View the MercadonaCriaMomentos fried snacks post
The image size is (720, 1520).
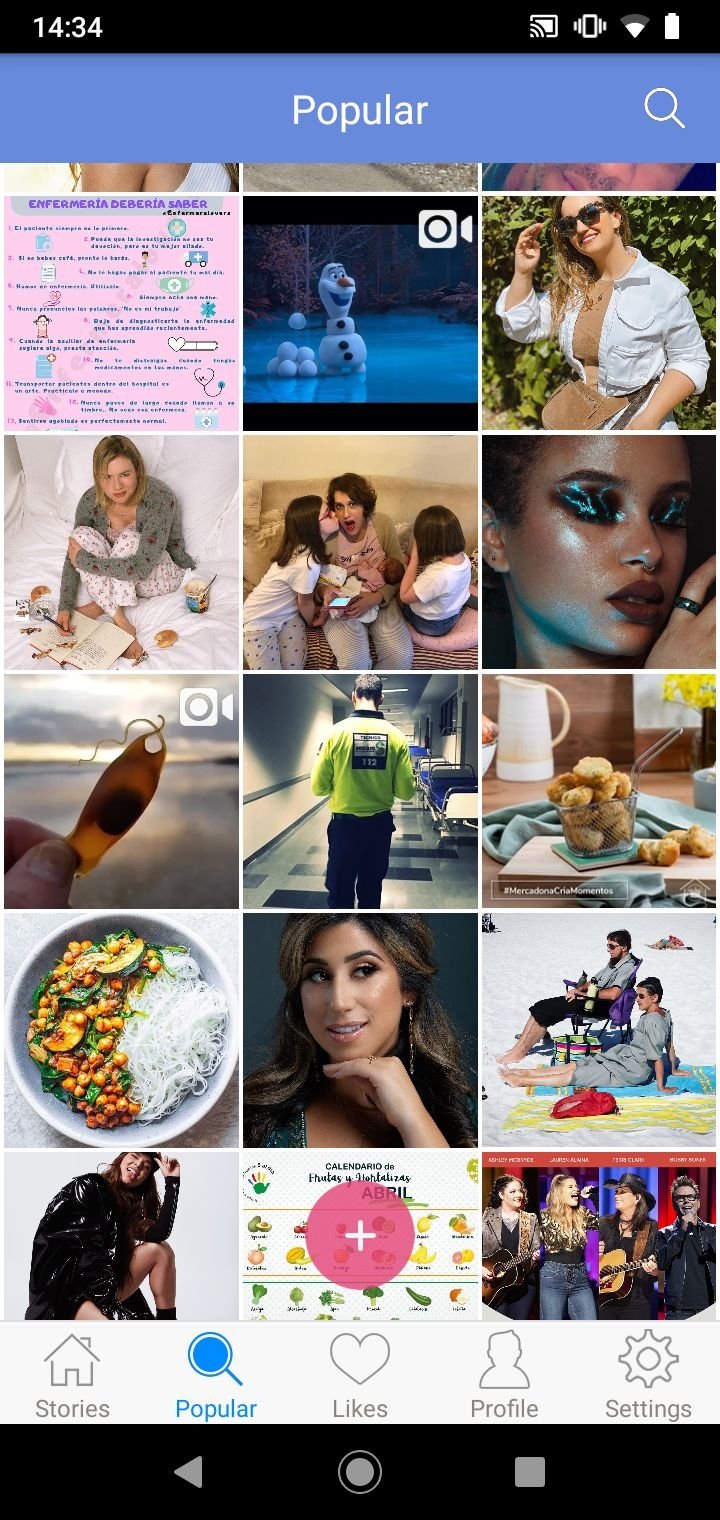click(598, 791)
